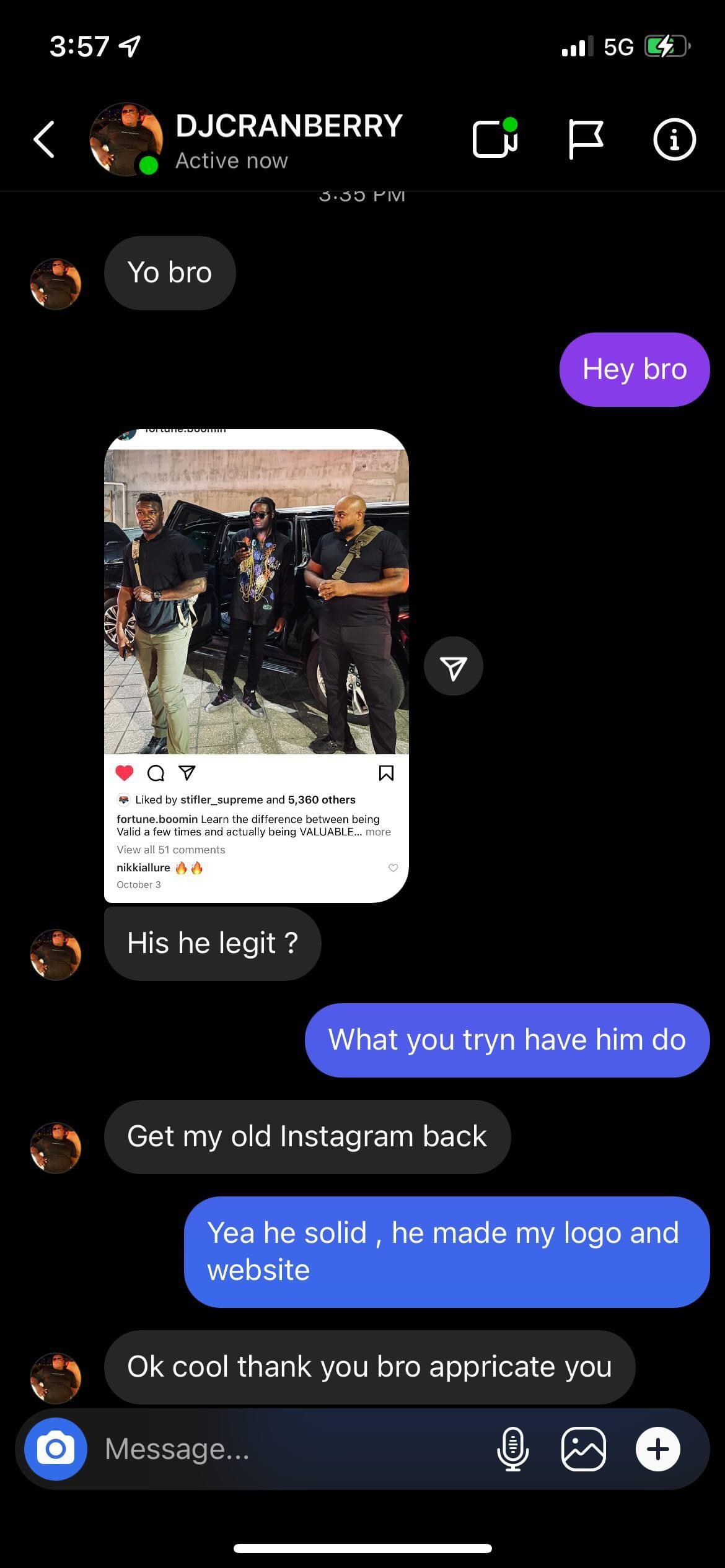The image size is (725, 1568).
Task: Attach a photo from gallery
Action: coord(583,1448)
